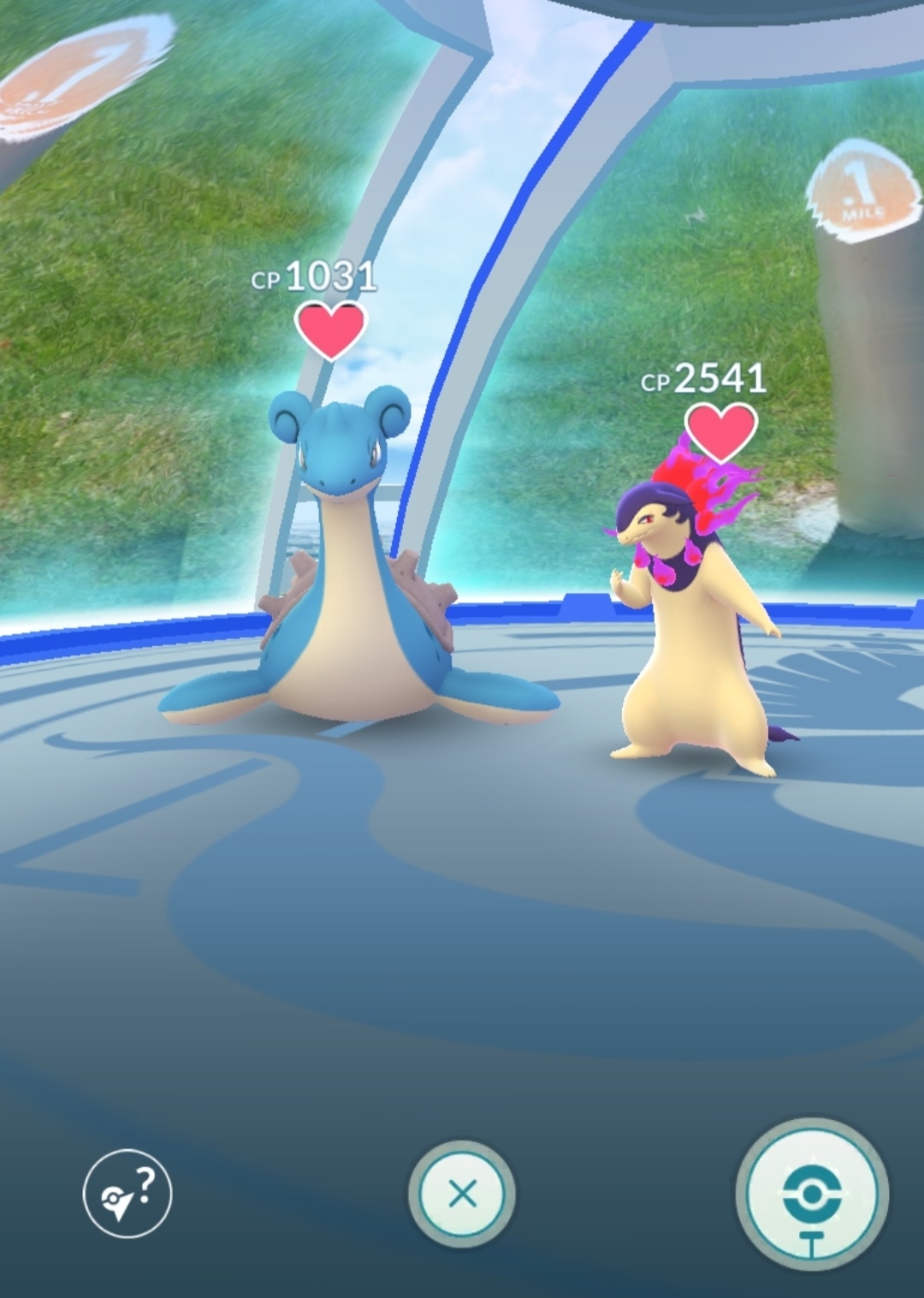
Task: Select the Lapras with CP 1031
Action: [352, 590]
